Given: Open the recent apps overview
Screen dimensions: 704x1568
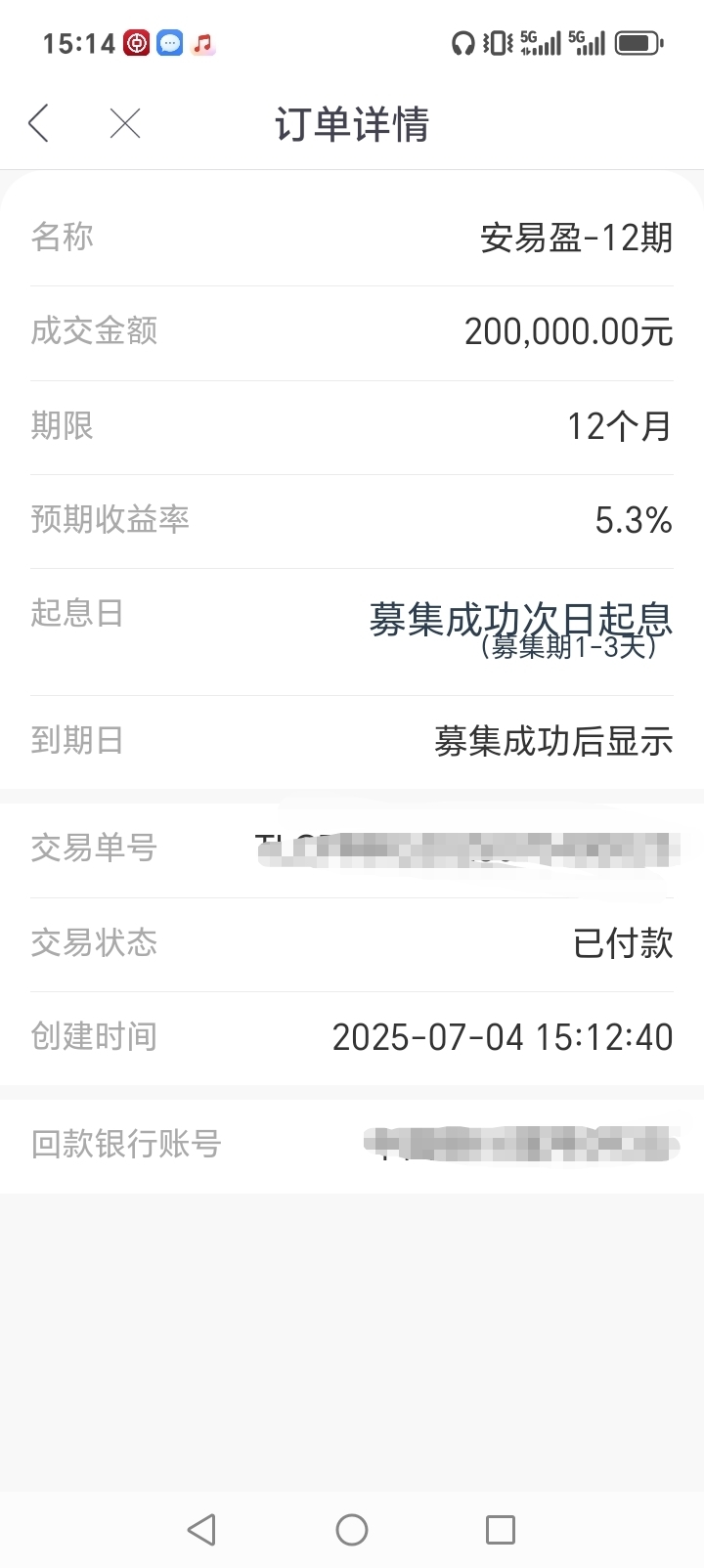Looking at the screenshot, I should (501, 1530).
